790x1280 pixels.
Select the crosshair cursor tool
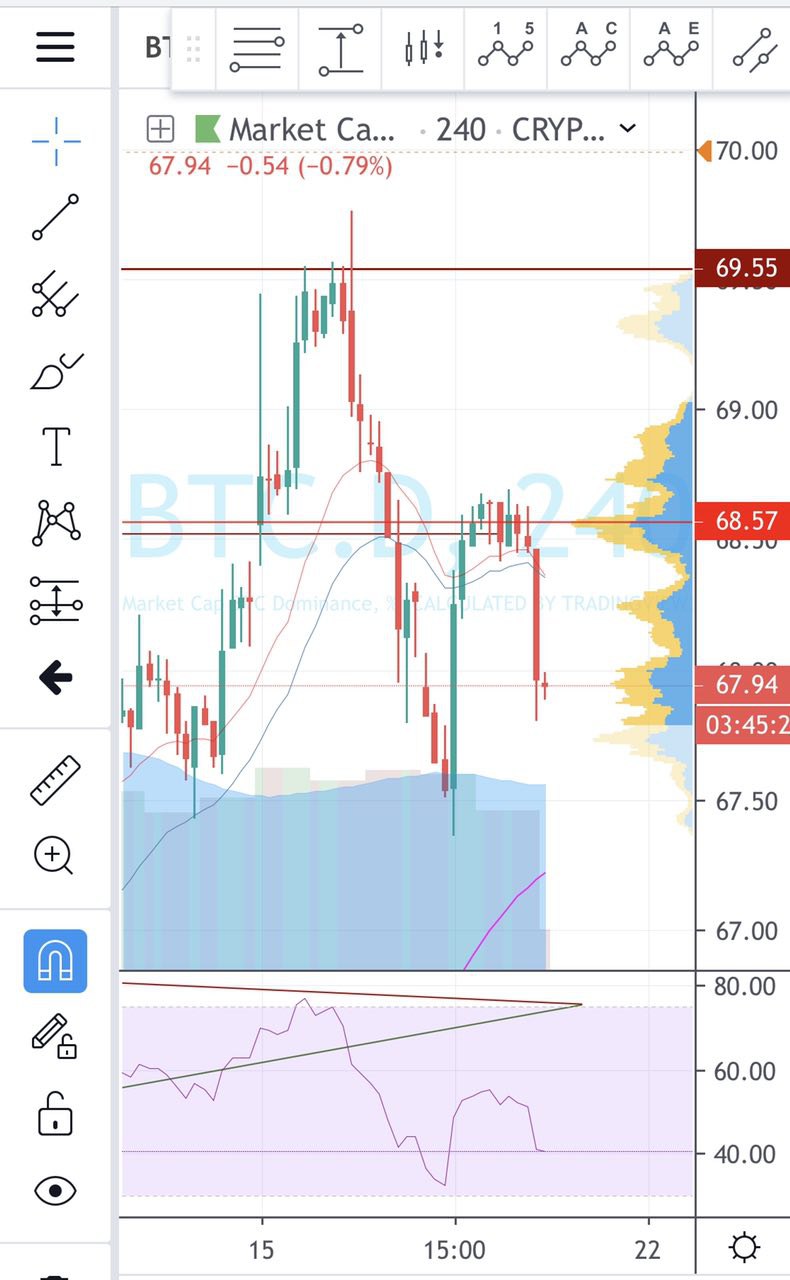coord(56,141)
